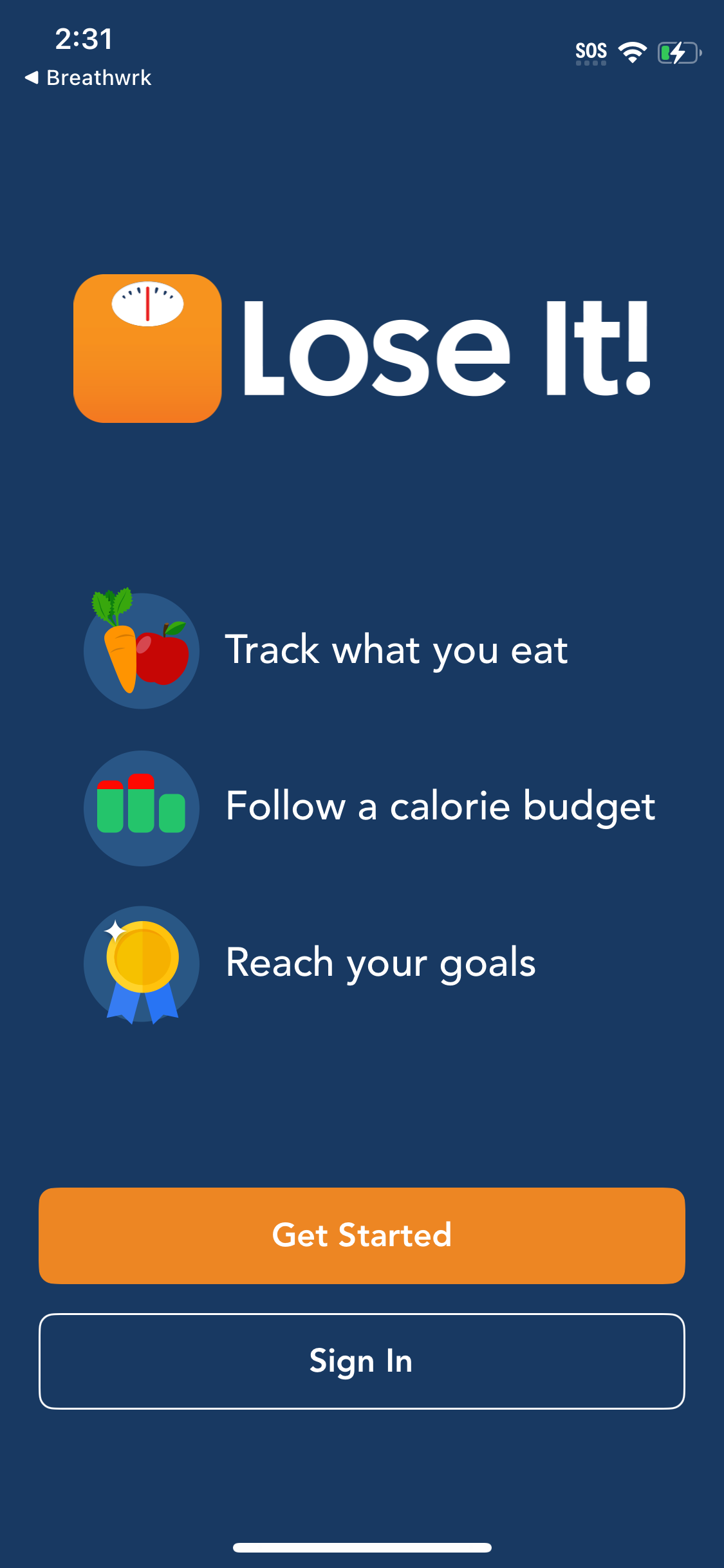Tap the battery charging indicator

click(676, 51)
